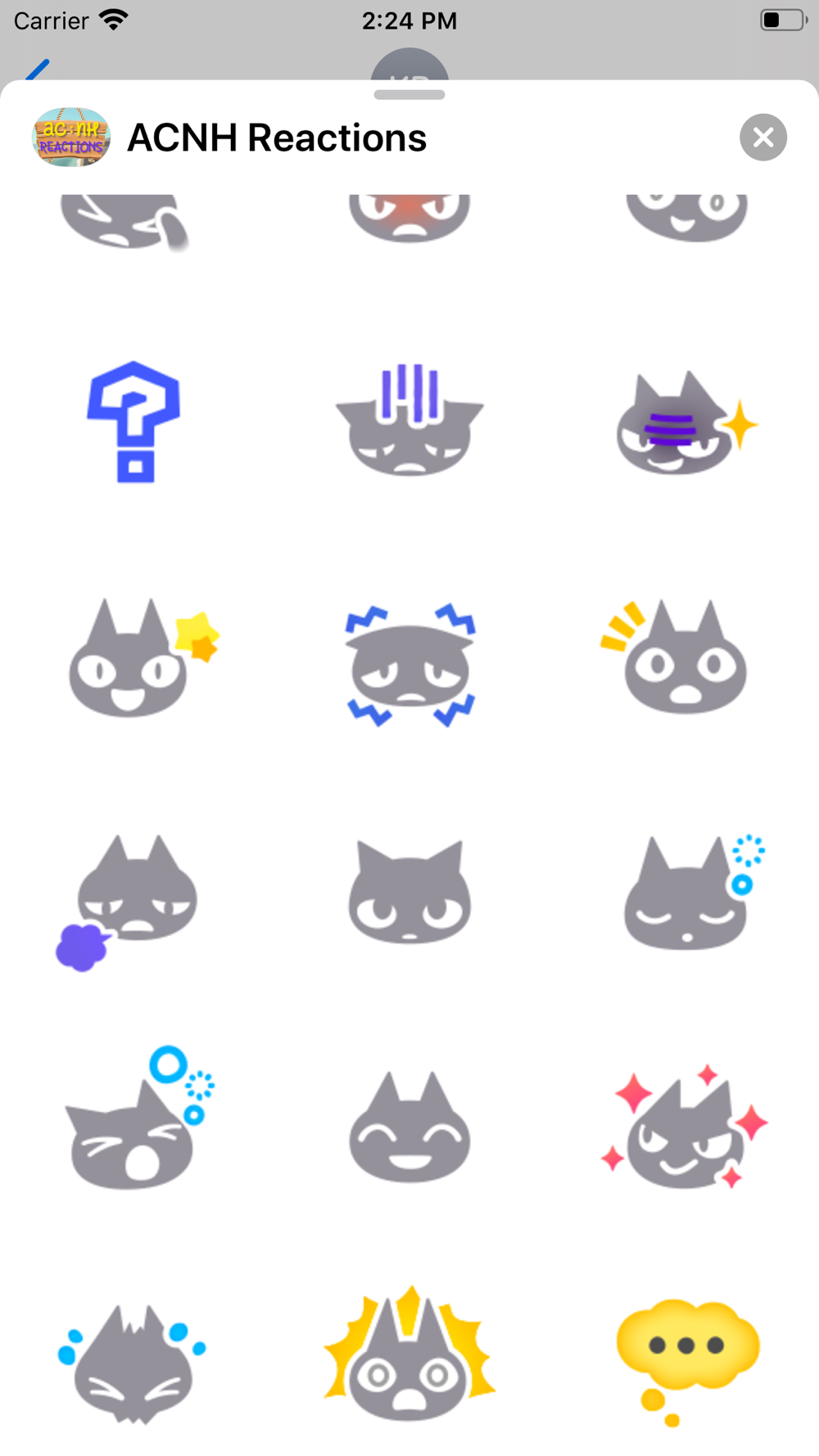This screenshot has width=819, height=1456.
Task: Select the sleeping cat with blue bubble
Action: pos(695,892)
